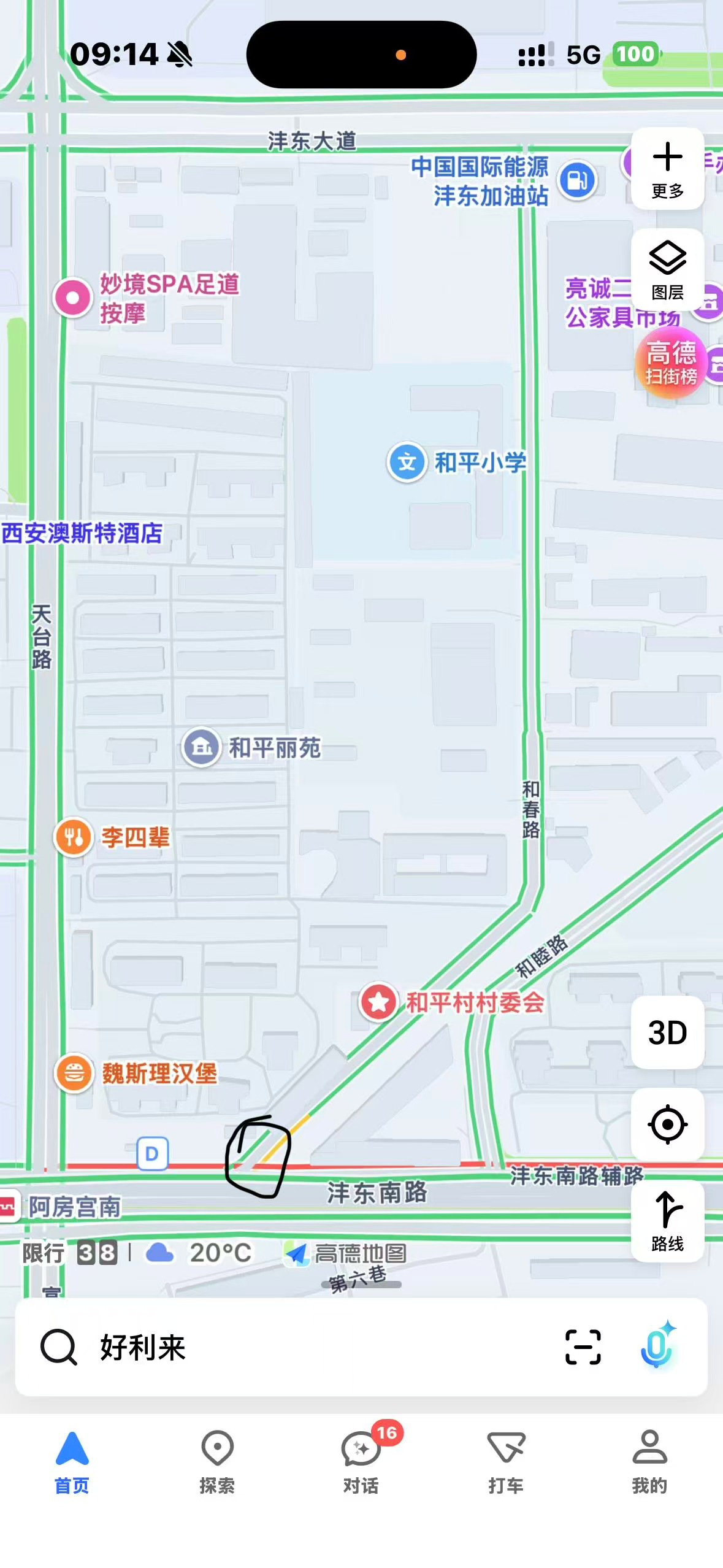Open the 高德扫街榜 badge
Screen dimensions: 723x1568
tap(671, 362)
